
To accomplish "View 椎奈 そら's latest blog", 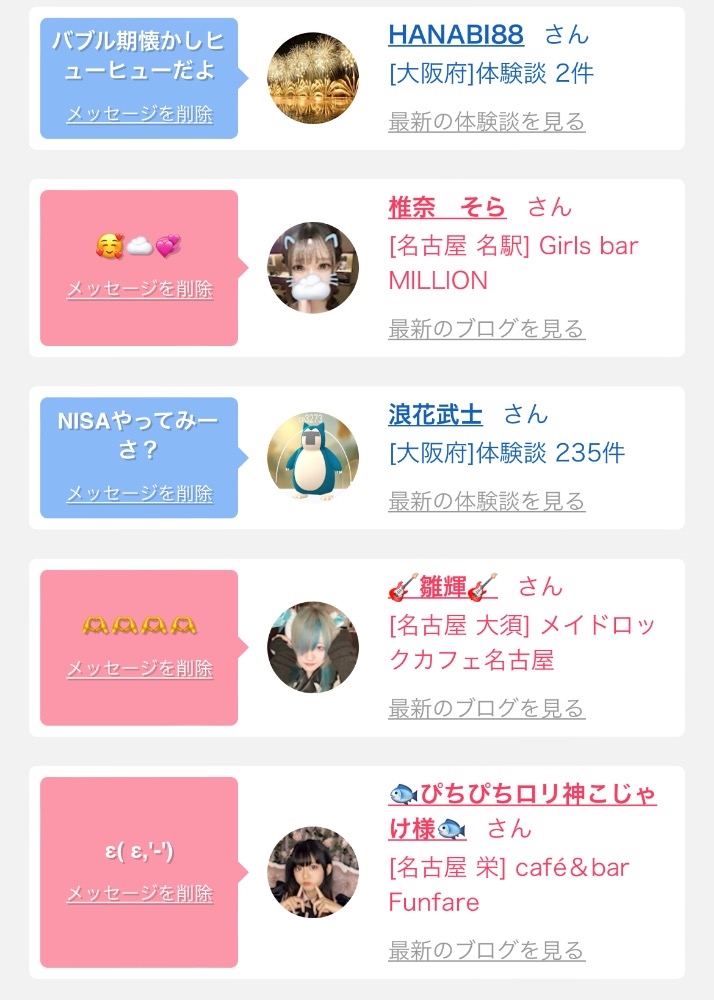I will pos(486,328).
